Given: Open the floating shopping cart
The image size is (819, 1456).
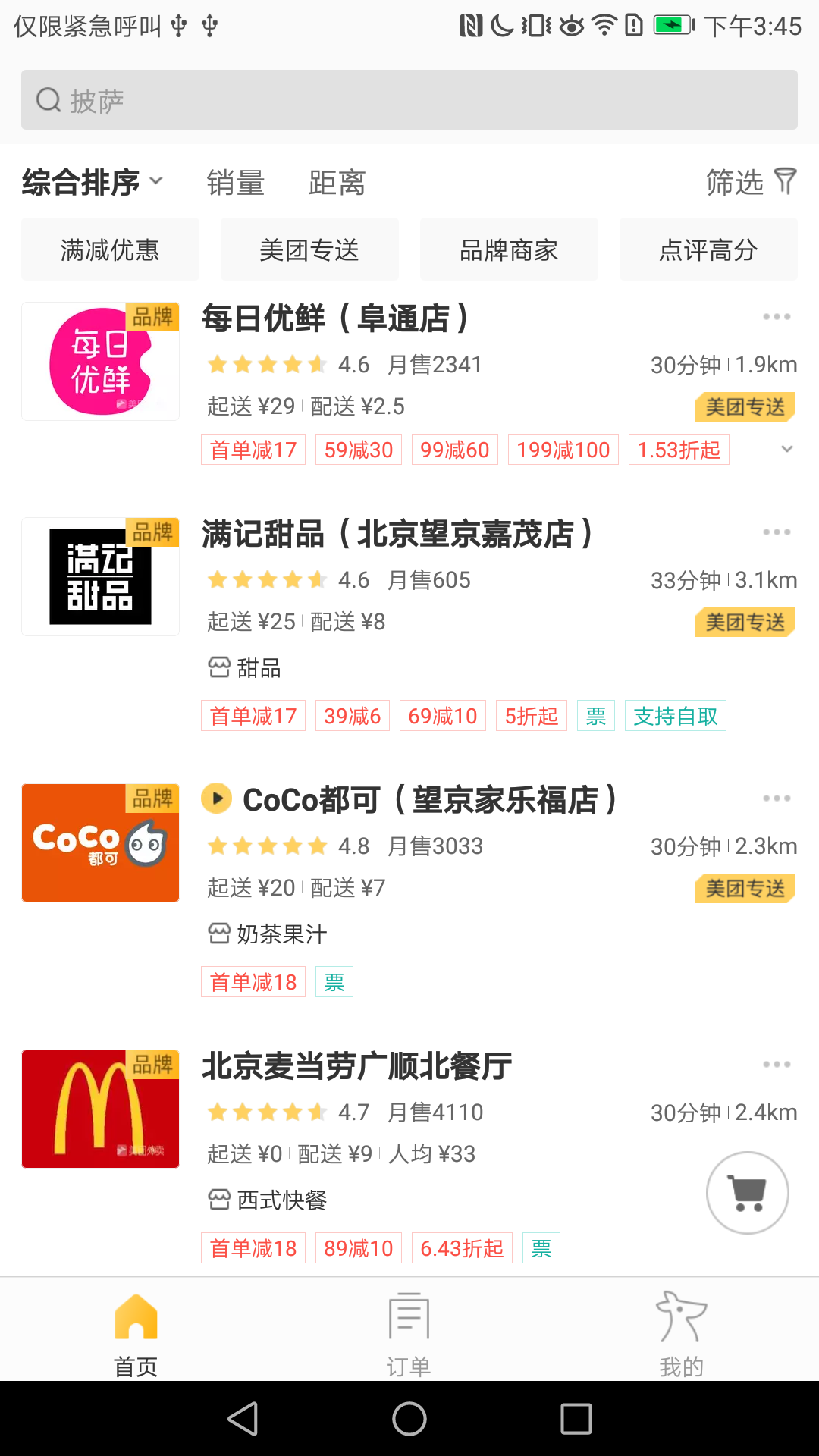Looking at the screenshot, I should [x=748, y=1193].
